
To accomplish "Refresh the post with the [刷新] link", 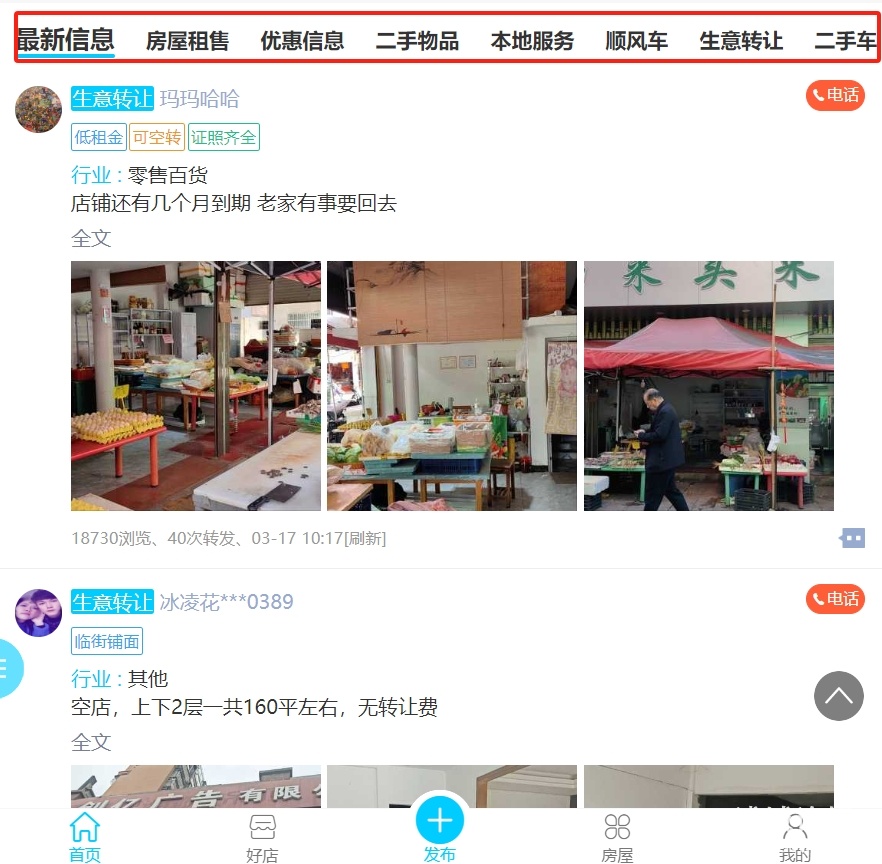I will point(365,539).
